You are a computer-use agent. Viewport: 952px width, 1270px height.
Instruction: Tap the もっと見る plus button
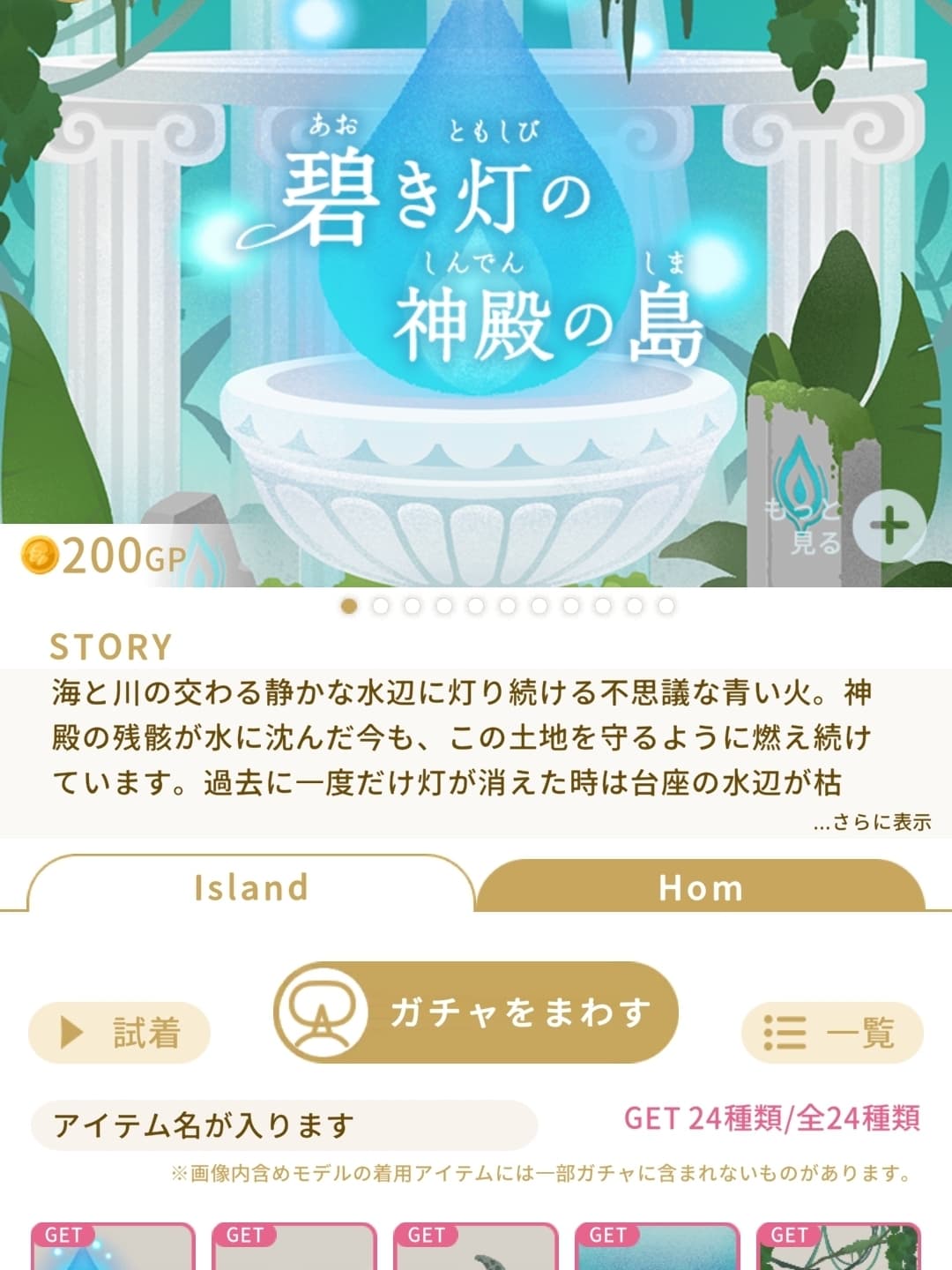[889, 527]
